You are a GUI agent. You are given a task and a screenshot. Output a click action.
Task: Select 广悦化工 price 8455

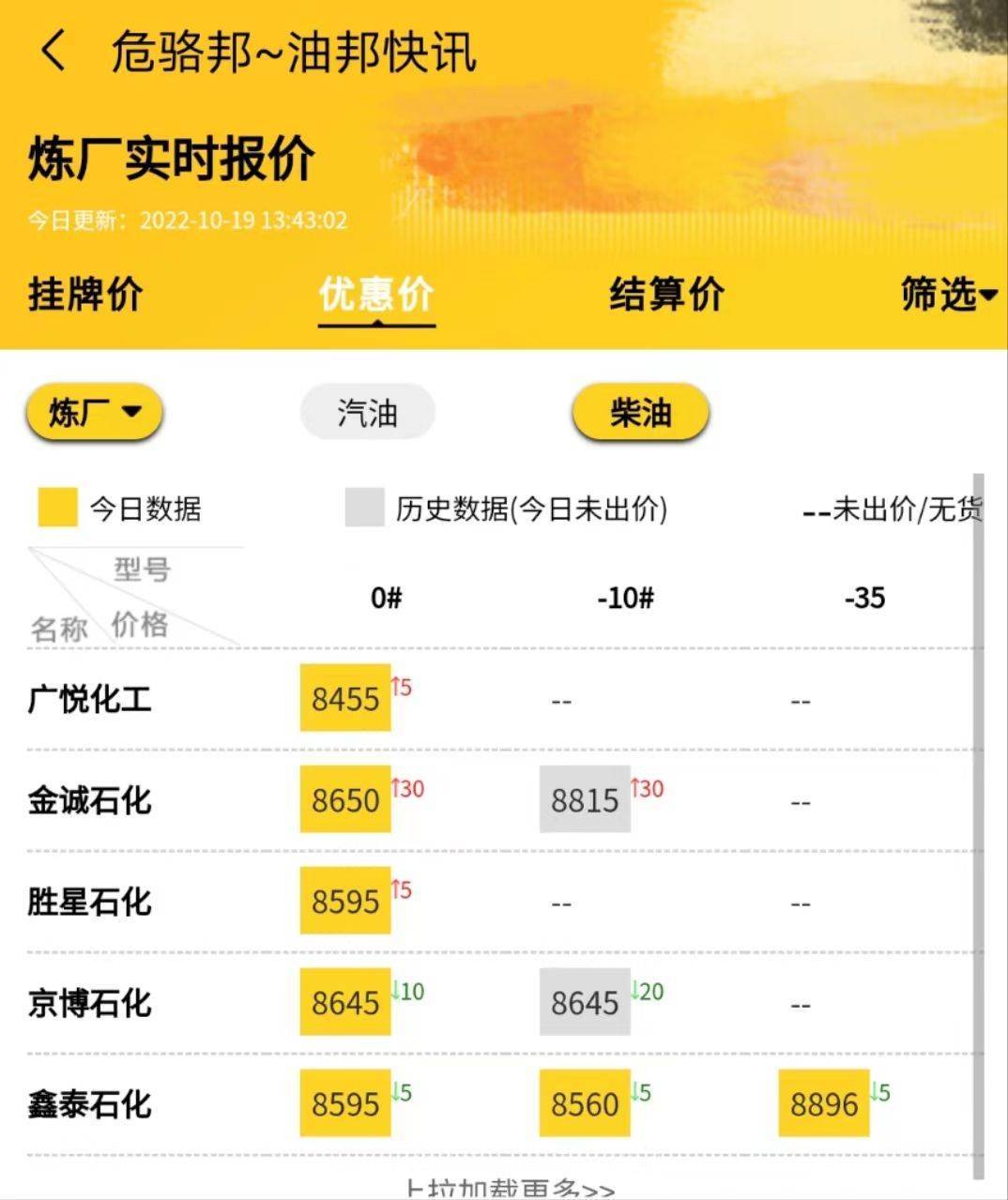click(x=344, y=699)
